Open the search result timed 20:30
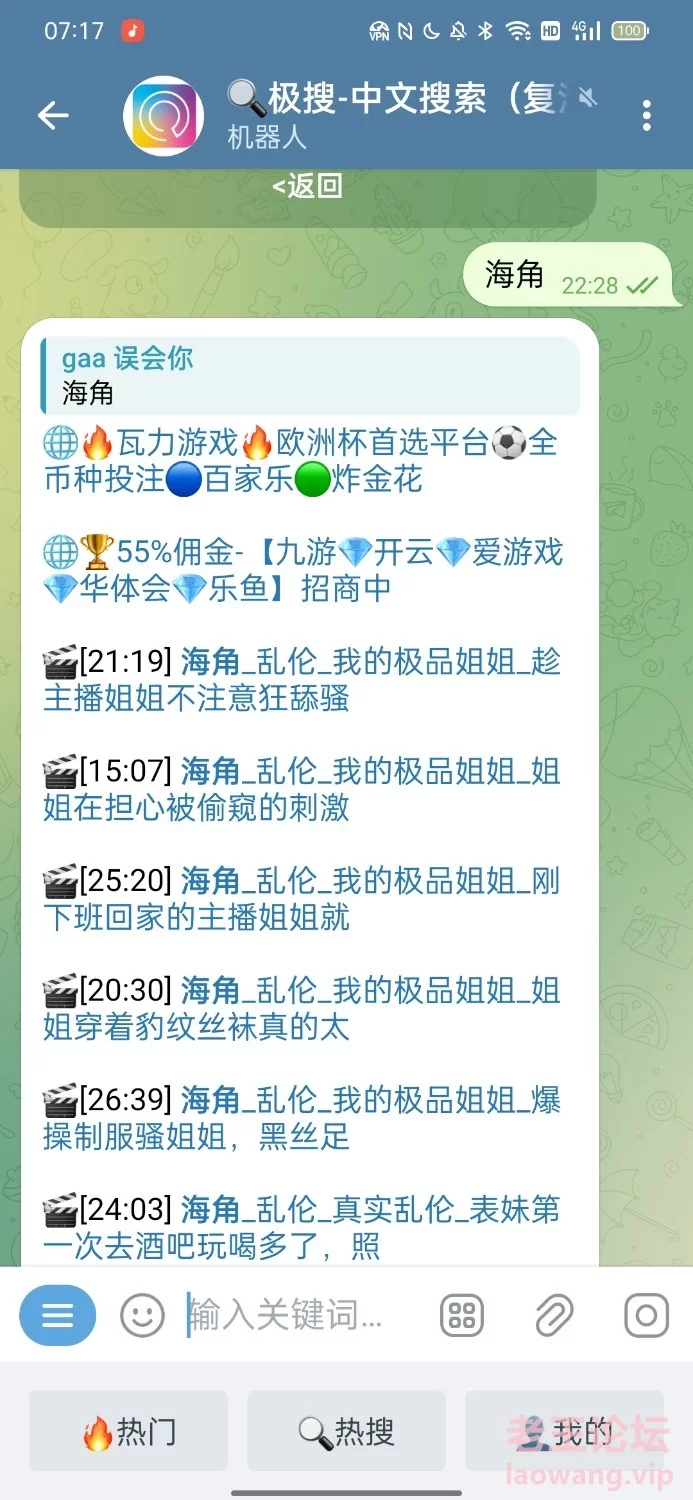 [x=300, y=1008]
